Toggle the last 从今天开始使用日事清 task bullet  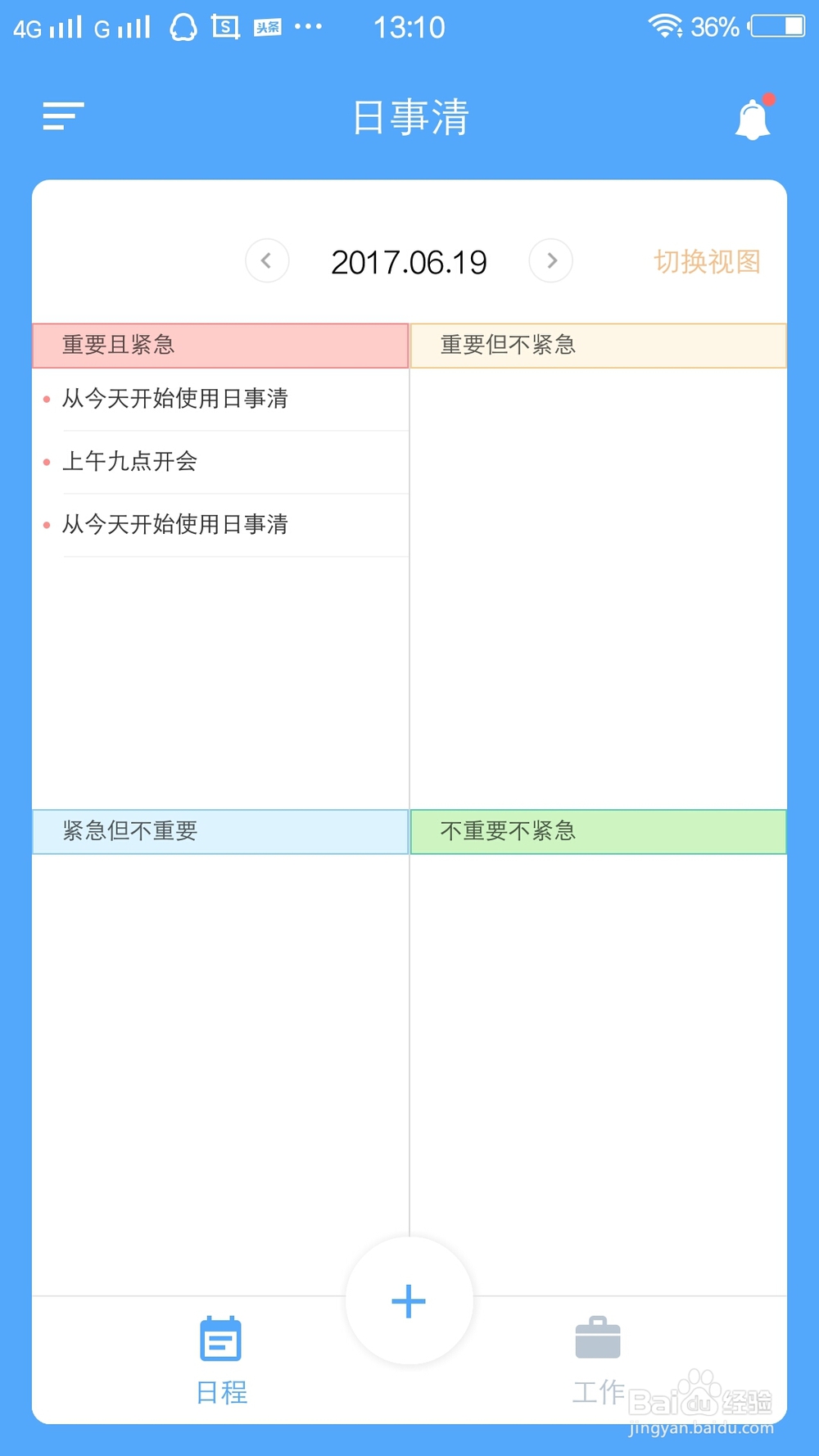(x=47, y=525)
